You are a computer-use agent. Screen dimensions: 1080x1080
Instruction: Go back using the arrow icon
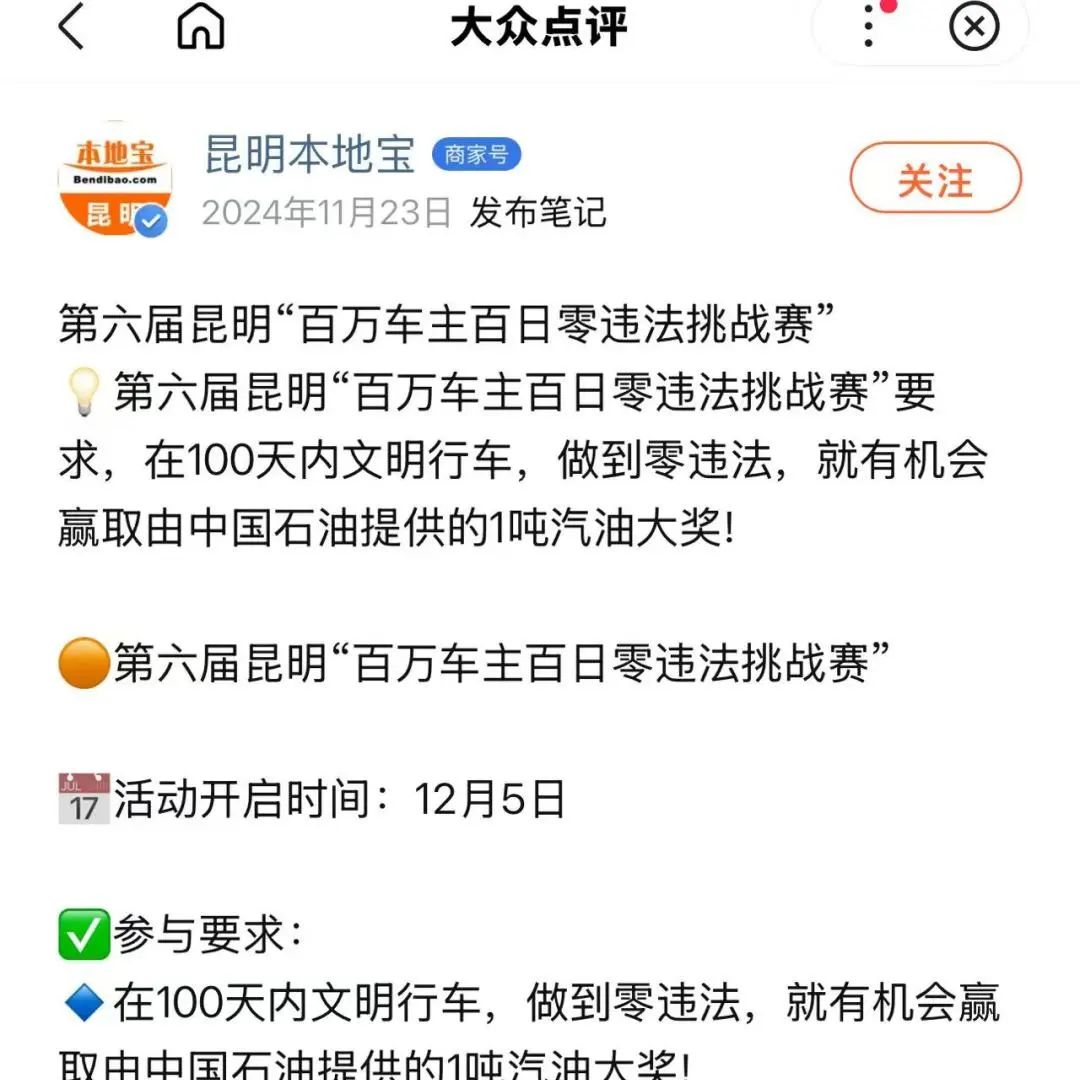click(x=72, y=27)
